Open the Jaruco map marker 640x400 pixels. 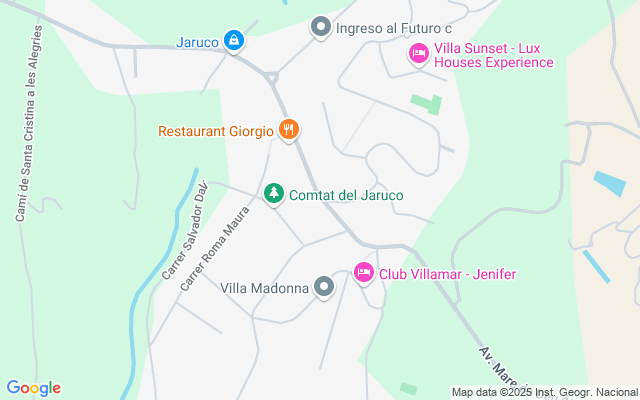[233, 41]
